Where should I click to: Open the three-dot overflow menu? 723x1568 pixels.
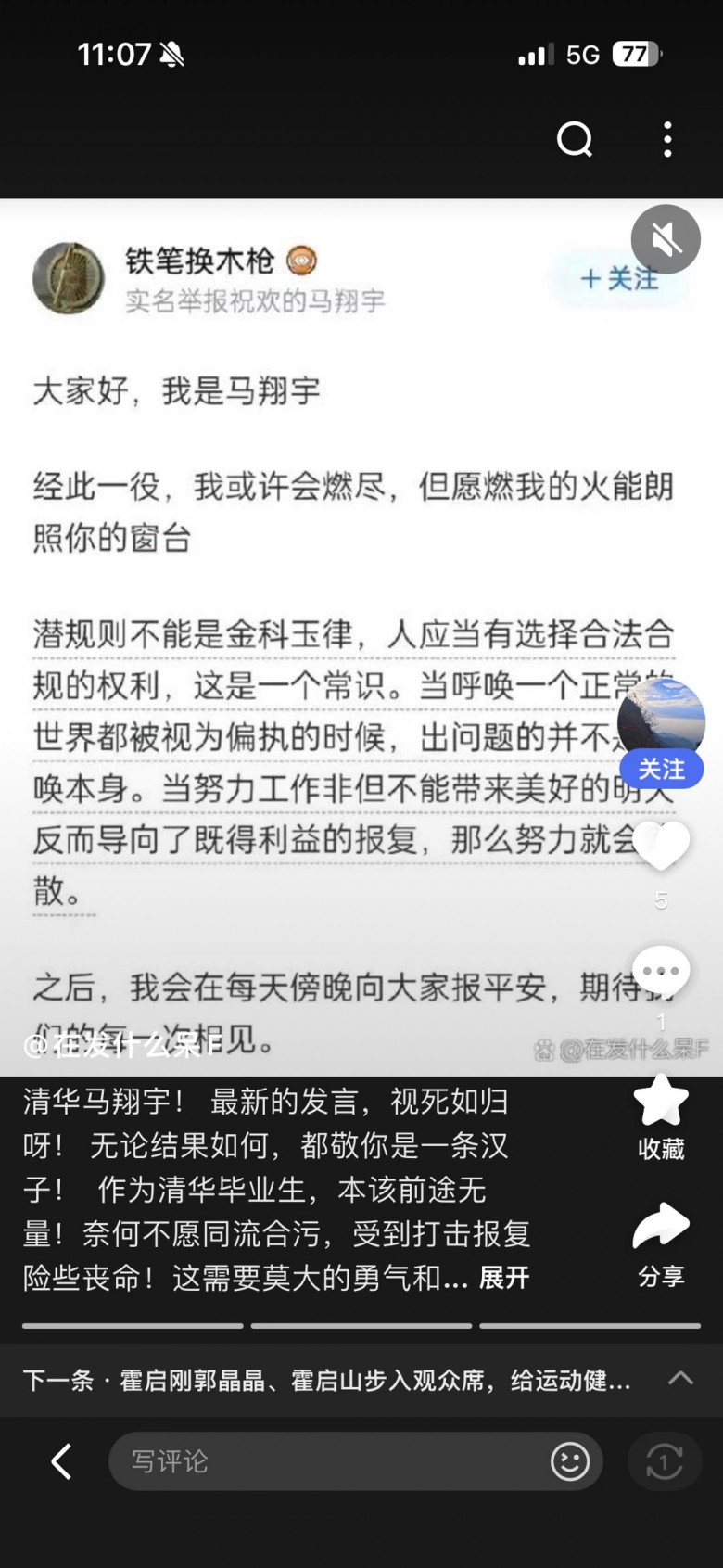click(667, 140)
